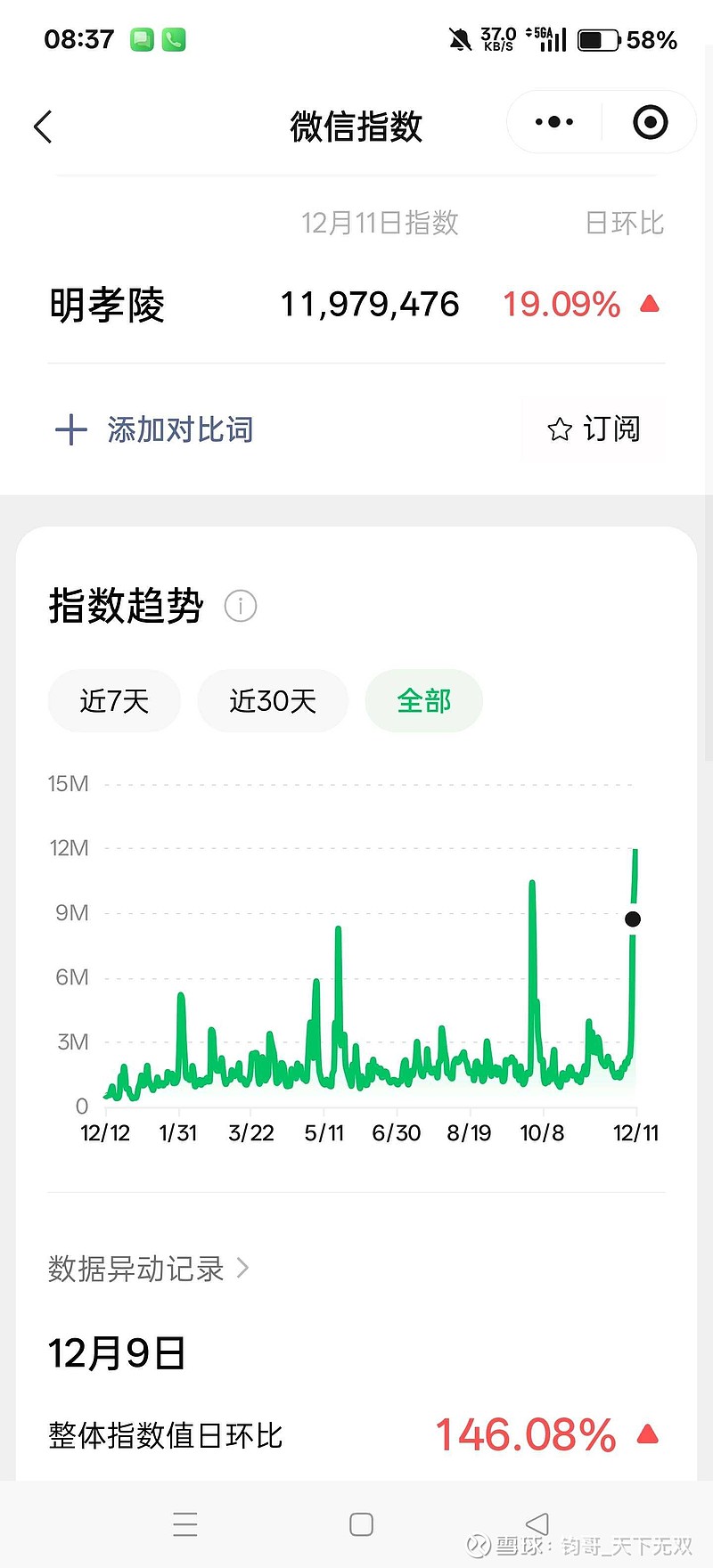Viewport: 713px width, 1568px height.
Task: Tap the highlighted data point on the trend chart
Action: point(633,919)
